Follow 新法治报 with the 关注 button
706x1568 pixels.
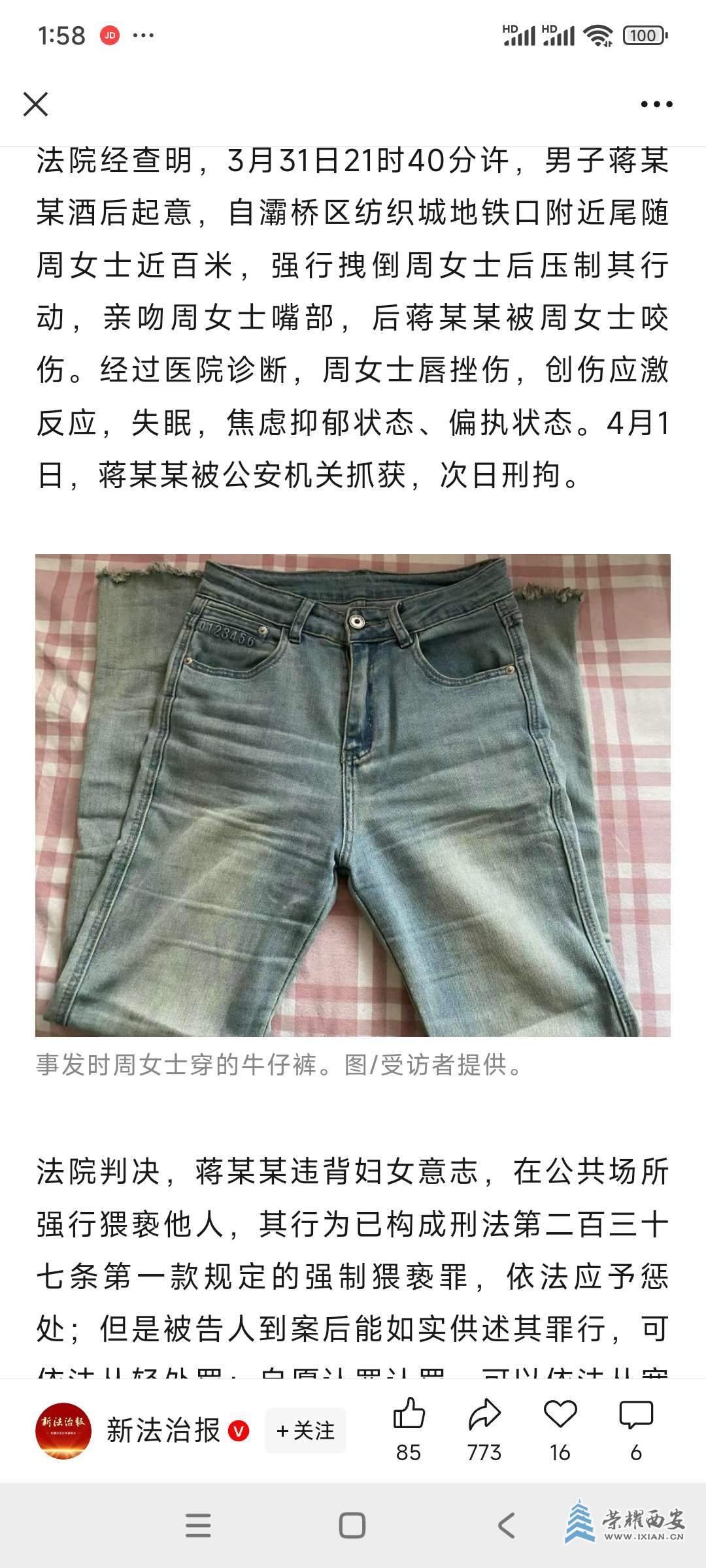(305, 1431)
